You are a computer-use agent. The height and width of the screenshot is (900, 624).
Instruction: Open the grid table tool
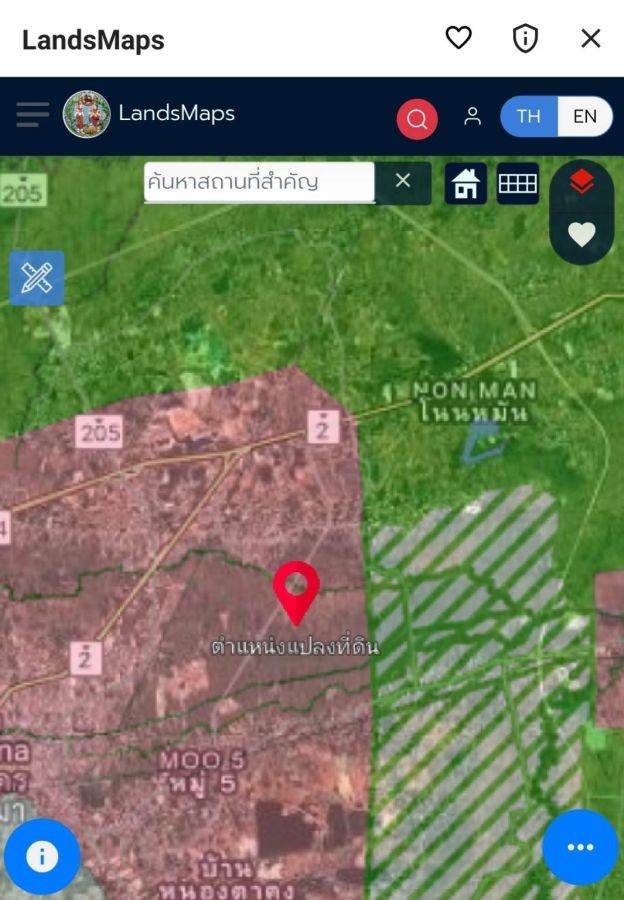coord(517,184)
